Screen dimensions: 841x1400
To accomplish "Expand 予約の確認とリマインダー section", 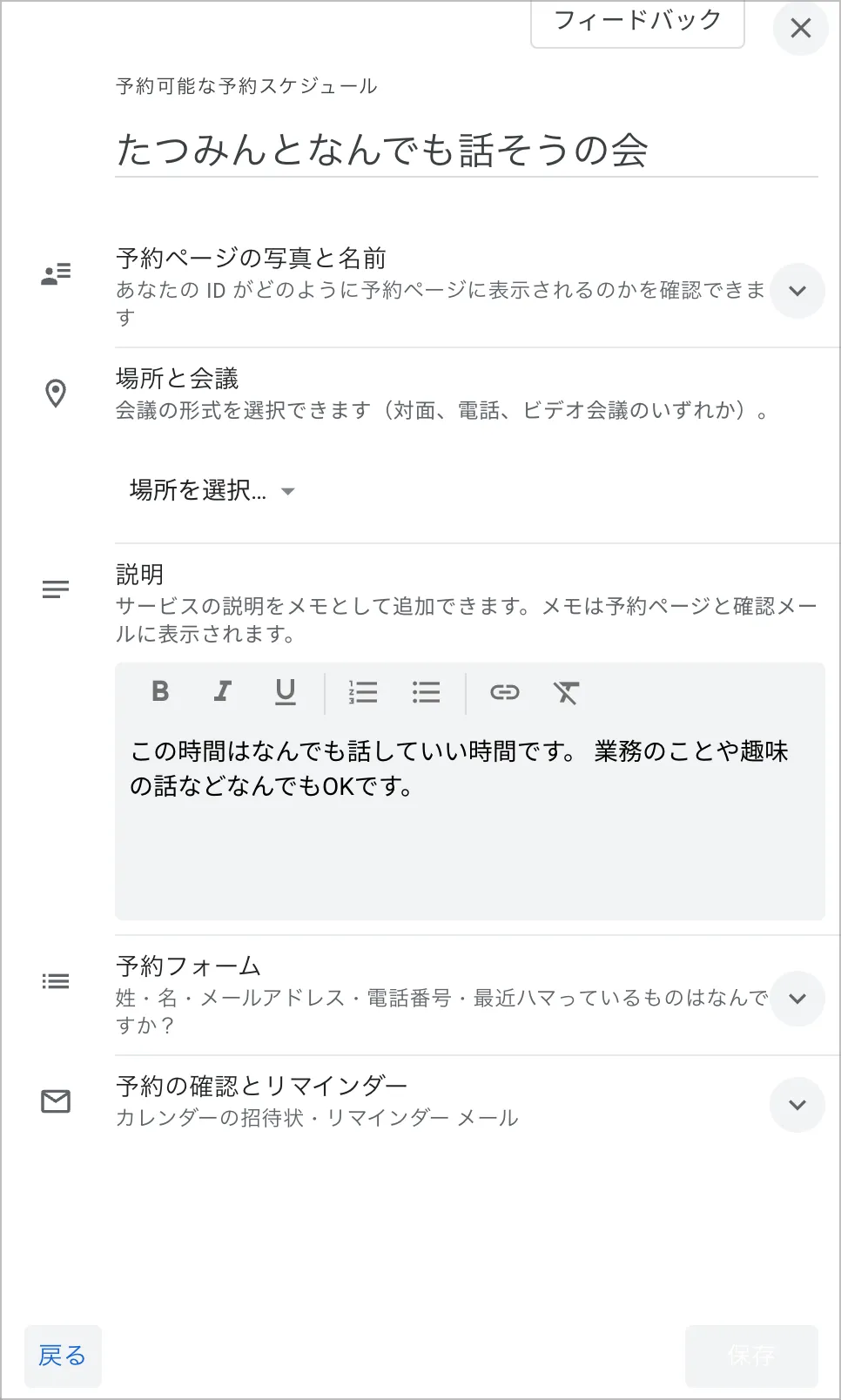I will coord(797,1105).
